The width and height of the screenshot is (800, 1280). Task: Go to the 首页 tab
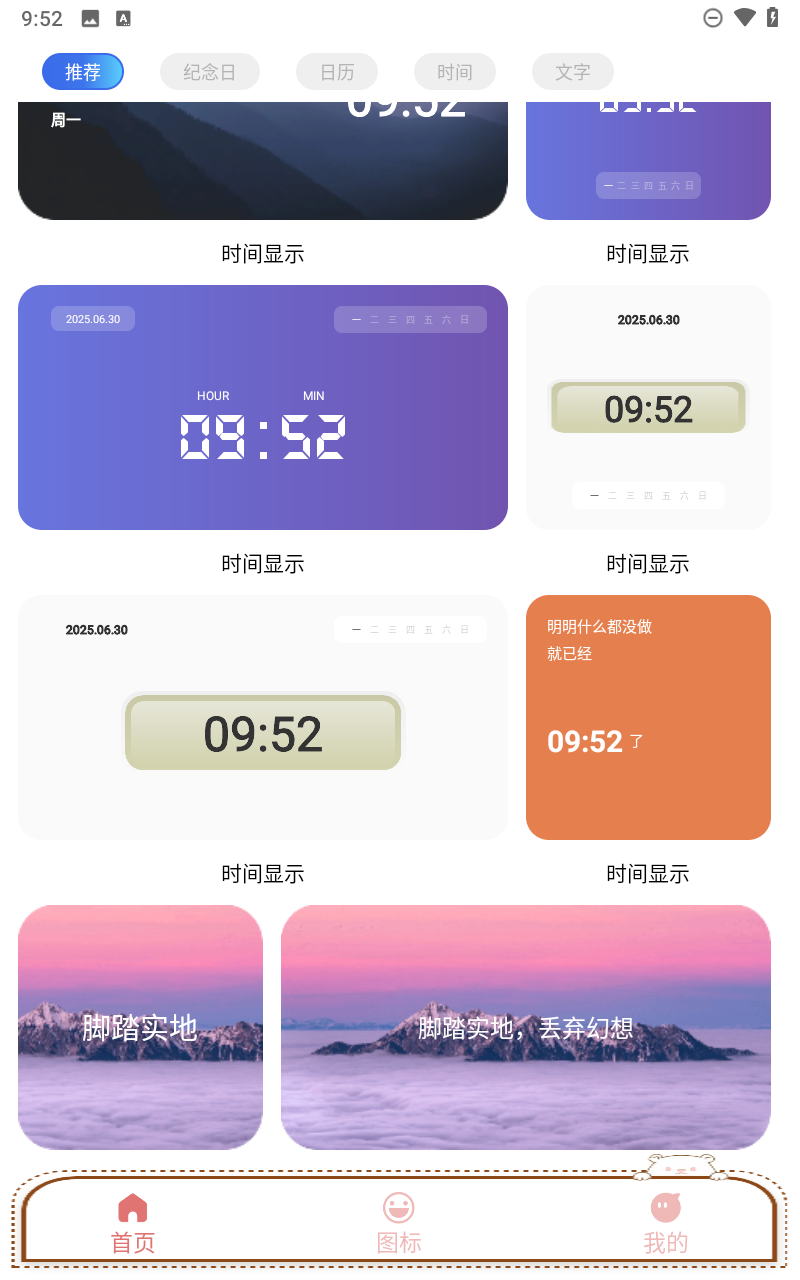pyautogui.click(x=133, y=1222)
